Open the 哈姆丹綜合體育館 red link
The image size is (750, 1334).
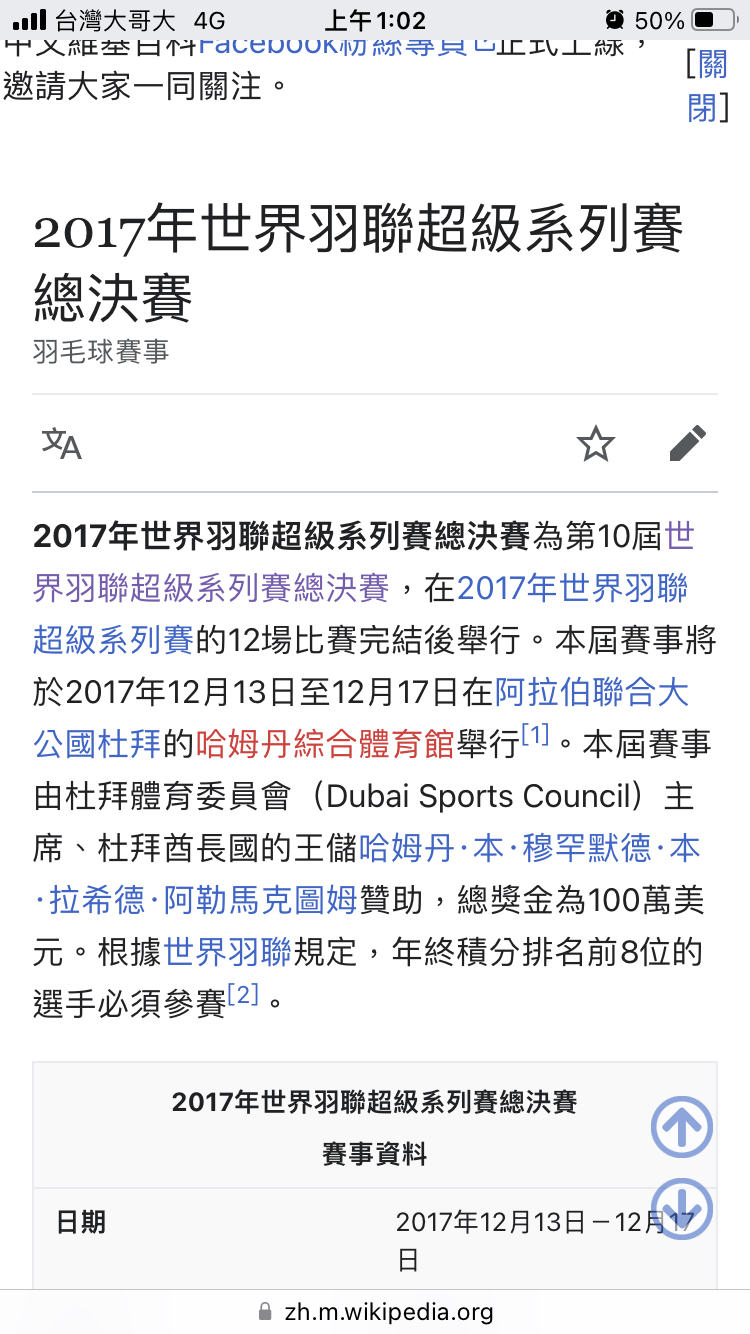[x=326, y=744]
